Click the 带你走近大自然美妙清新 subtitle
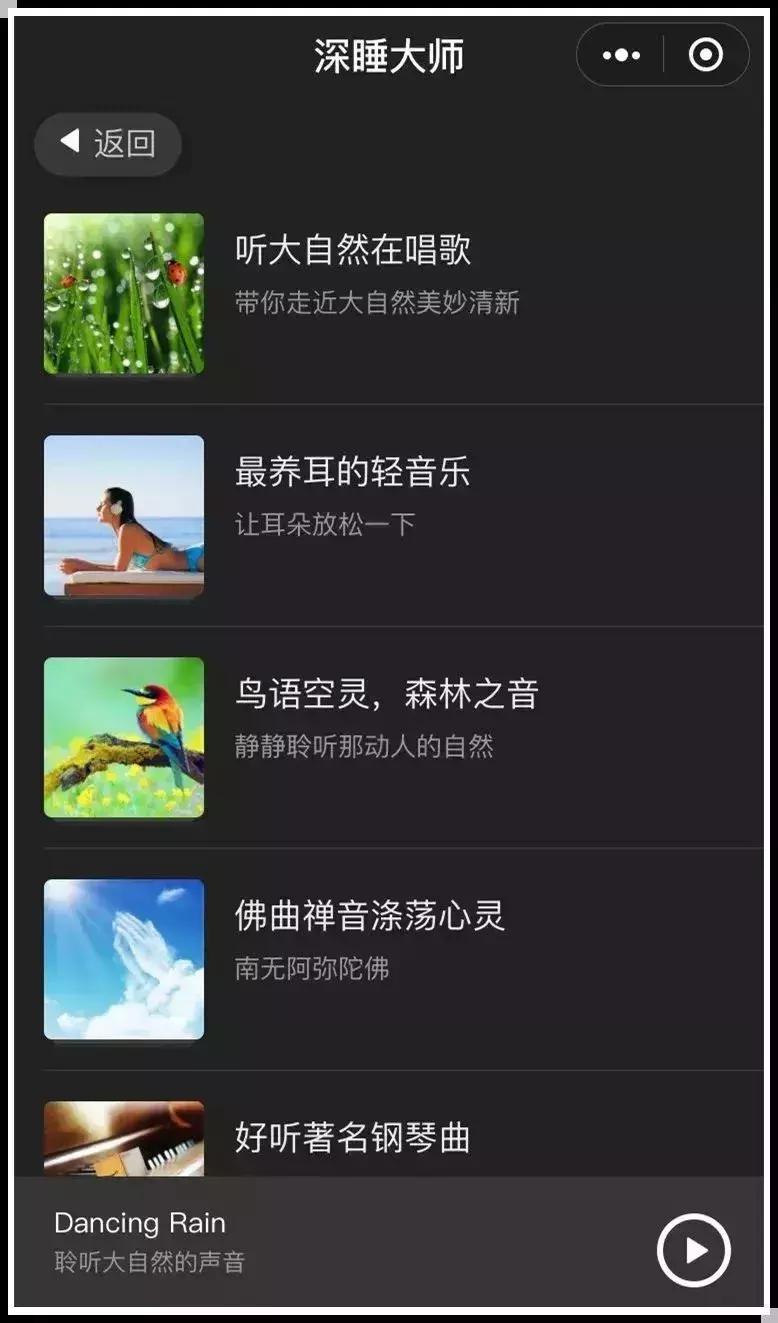The image size is (778, 1323). (x=380, y=304)
